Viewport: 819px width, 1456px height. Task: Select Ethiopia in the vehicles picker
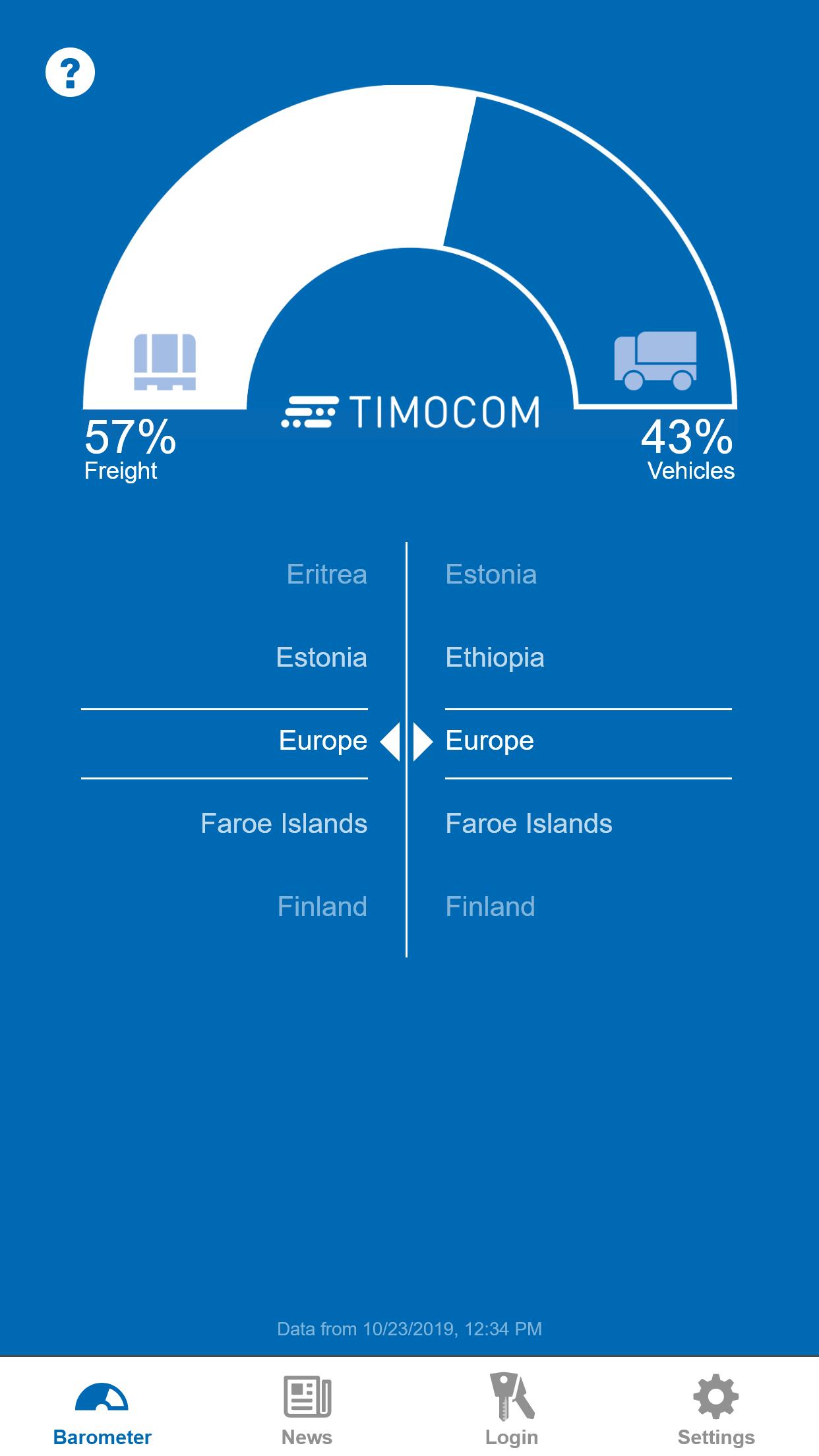pyautogui.click(x=495, y=657)
